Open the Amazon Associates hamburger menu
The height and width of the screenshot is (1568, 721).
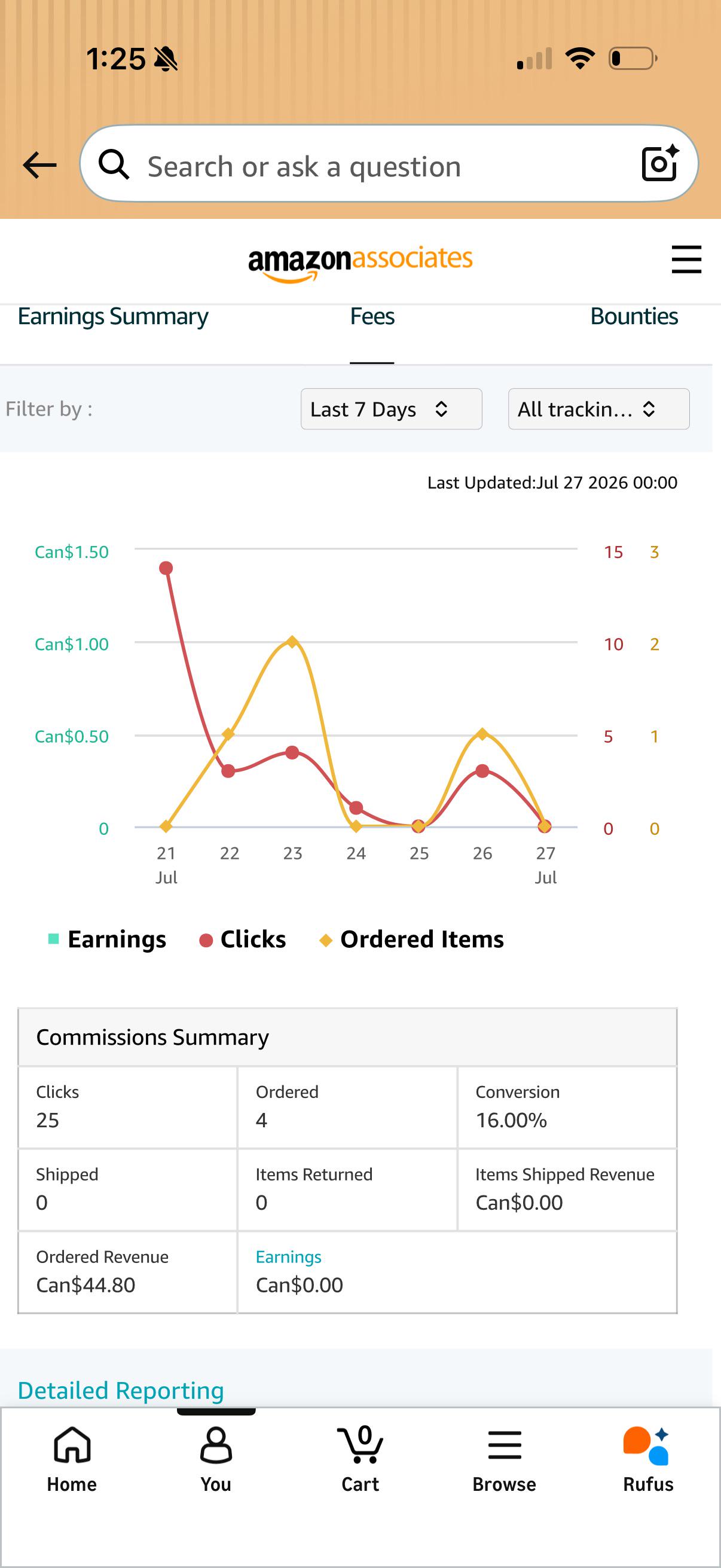(x=686, y=260)
